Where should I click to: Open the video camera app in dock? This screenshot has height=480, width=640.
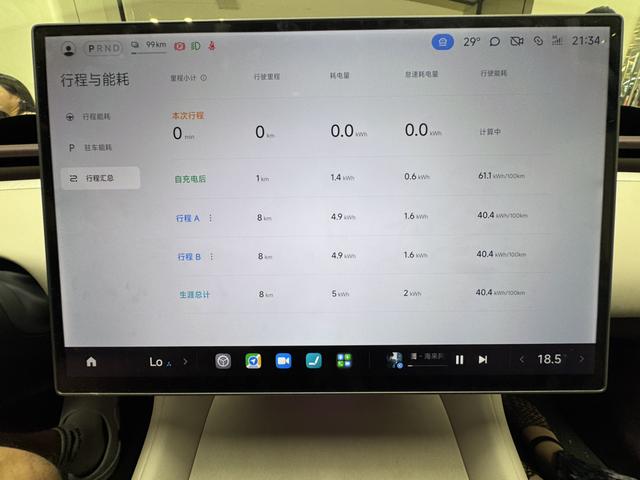(x=283, y=361)
